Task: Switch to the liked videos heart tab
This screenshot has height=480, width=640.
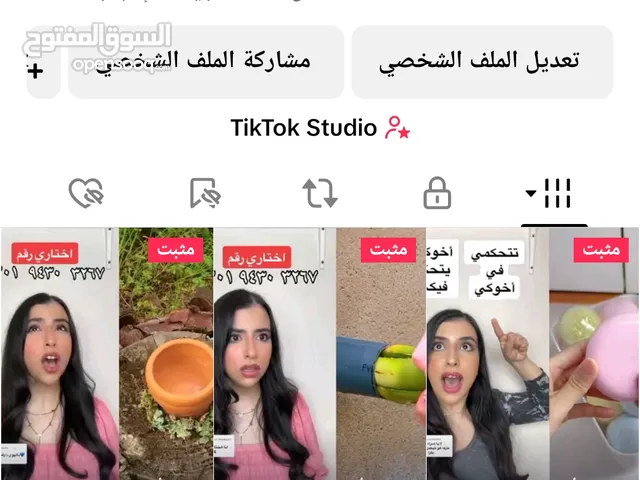Action: (x=86, y=194)
